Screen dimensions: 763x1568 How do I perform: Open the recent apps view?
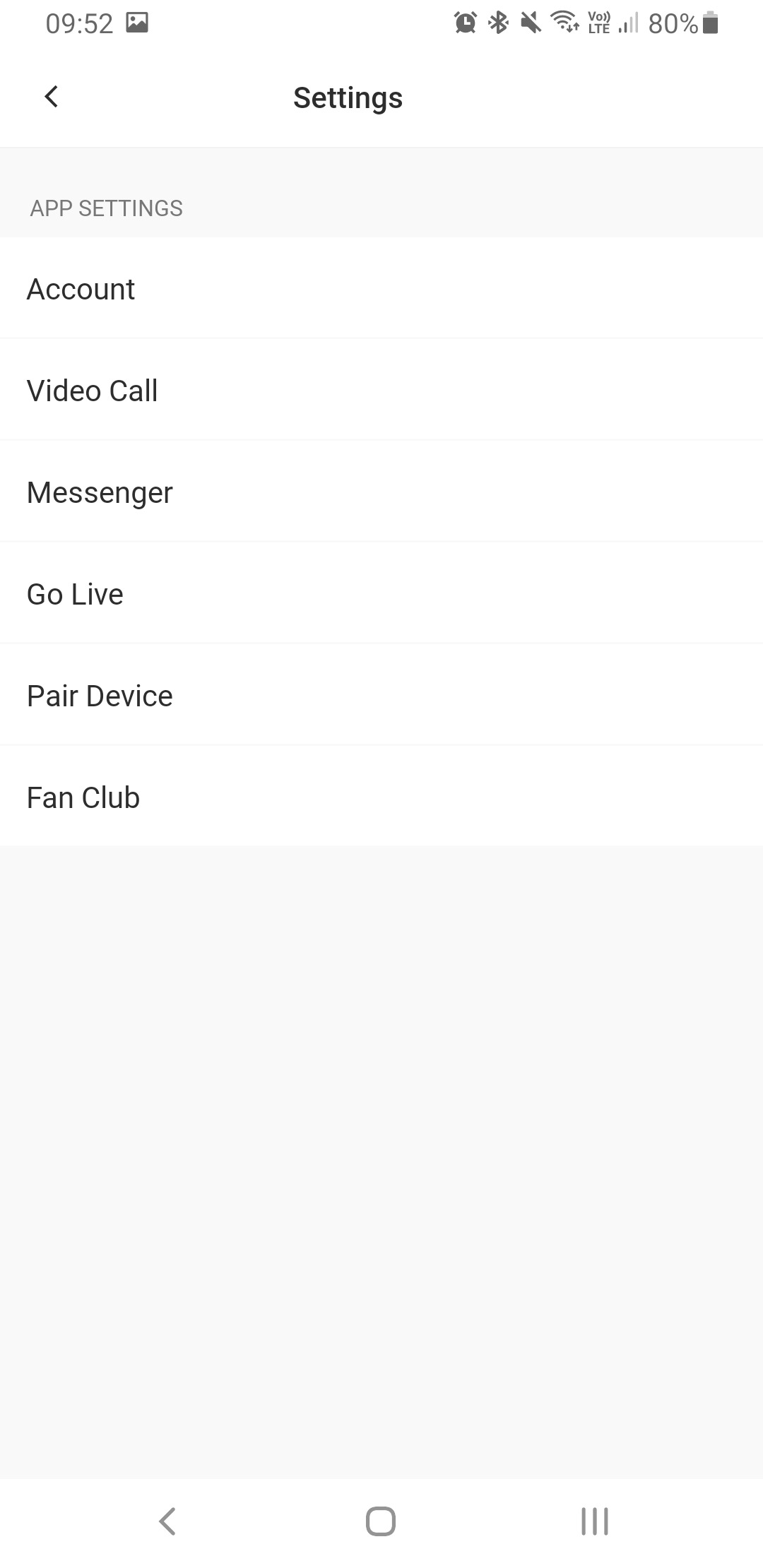click(x=595, y=1521)
